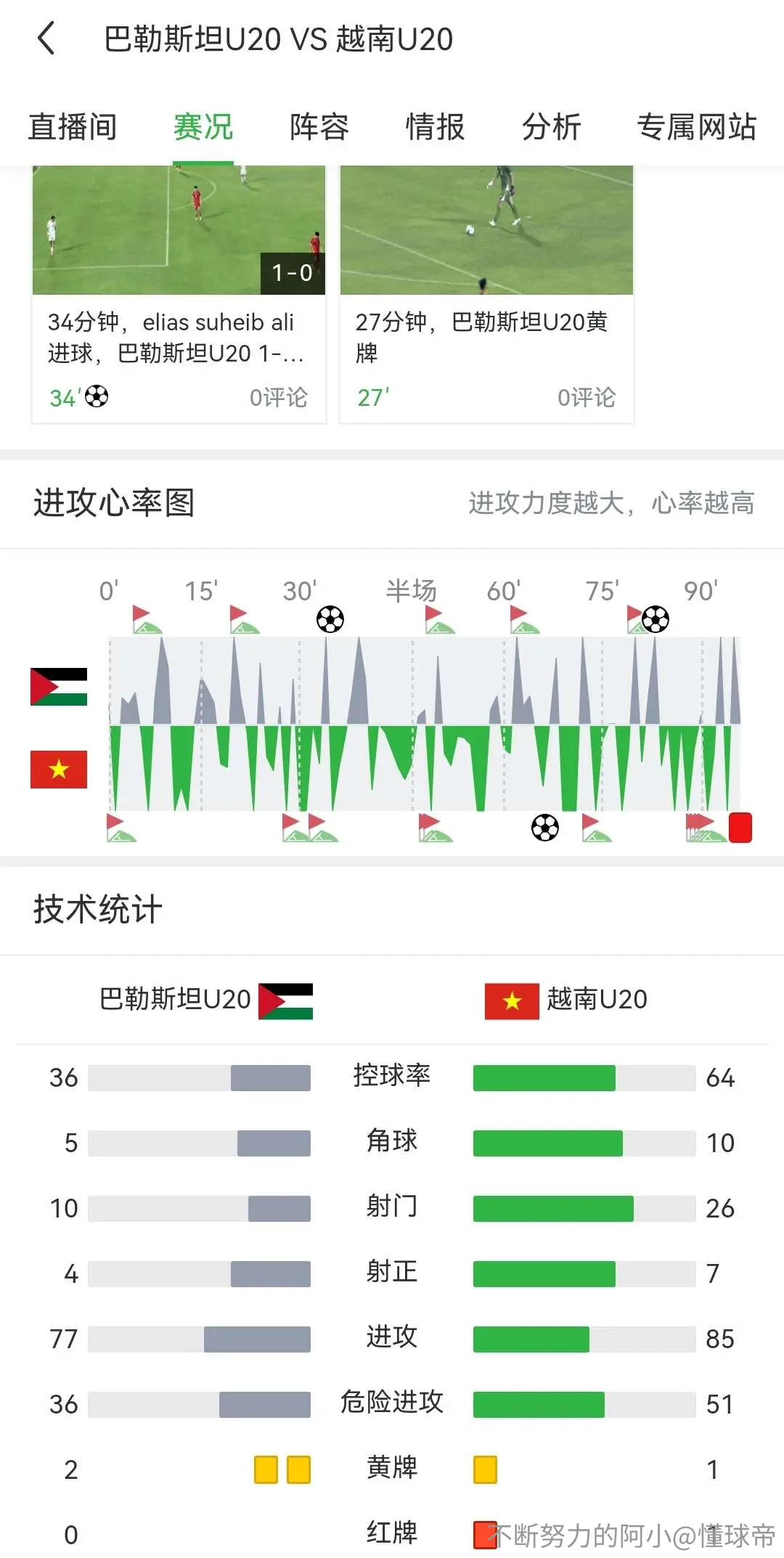Switch to the 情报 tab
This screenshot has height=1558, width=784.
click(436, 127)
